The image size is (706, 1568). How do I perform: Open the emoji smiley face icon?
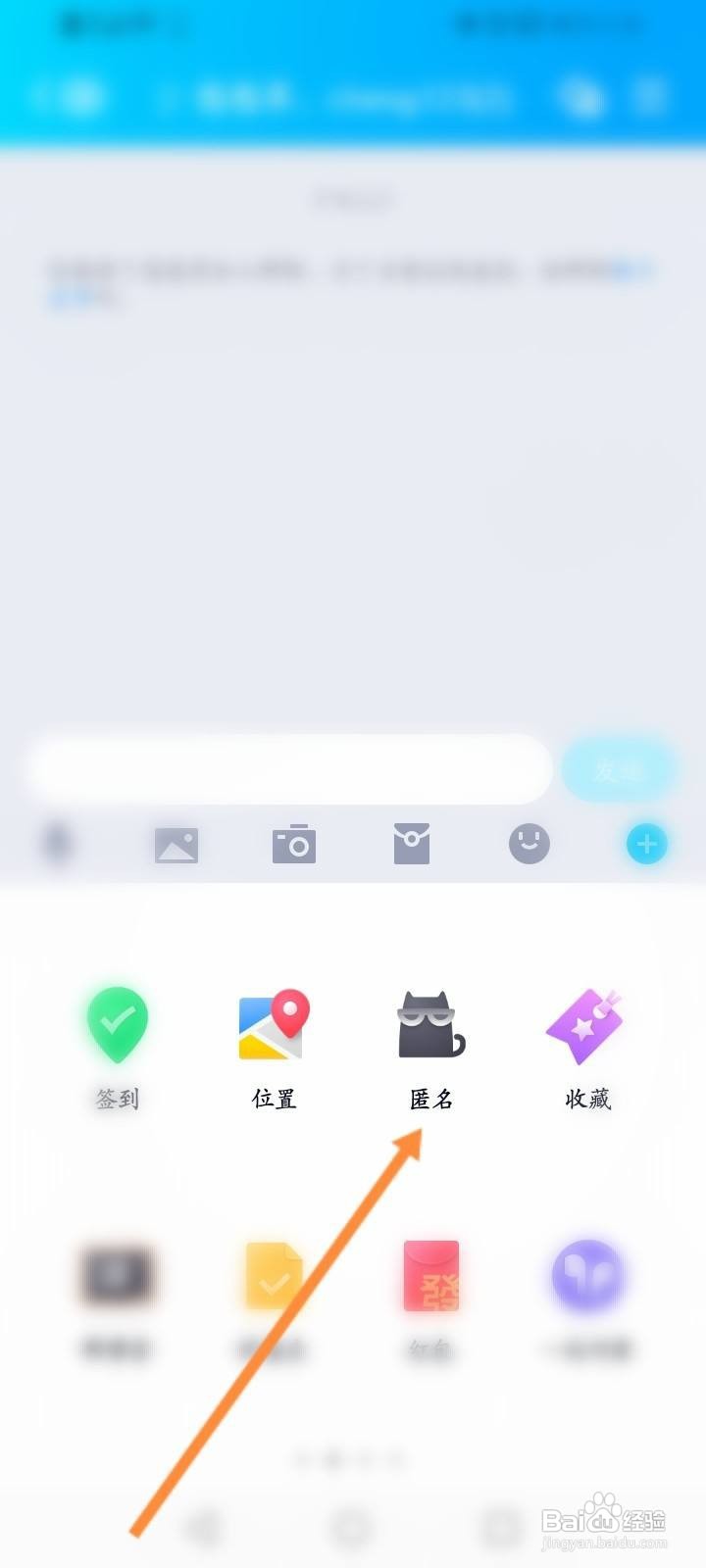click(529, 844)
